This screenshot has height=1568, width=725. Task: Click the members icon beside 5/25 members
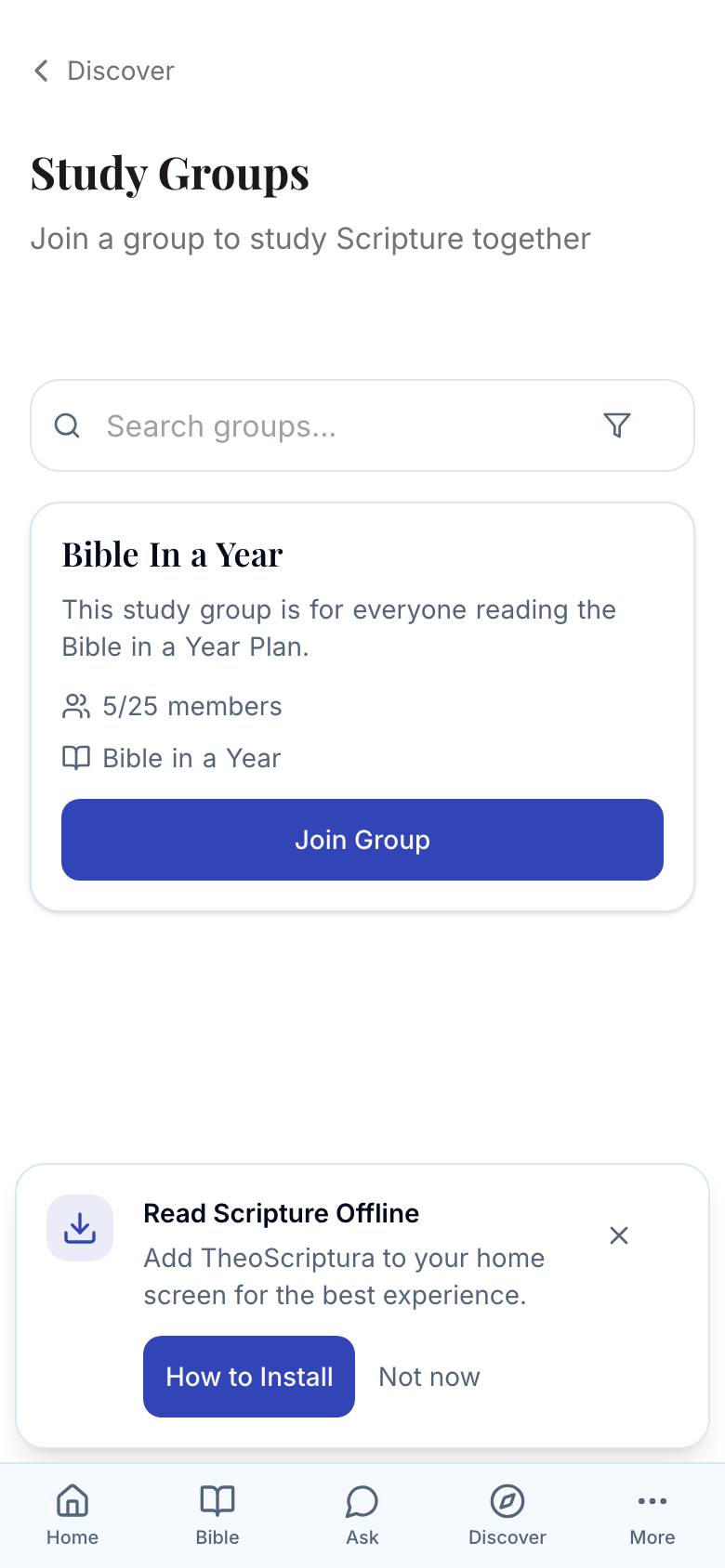coord(75,706)
